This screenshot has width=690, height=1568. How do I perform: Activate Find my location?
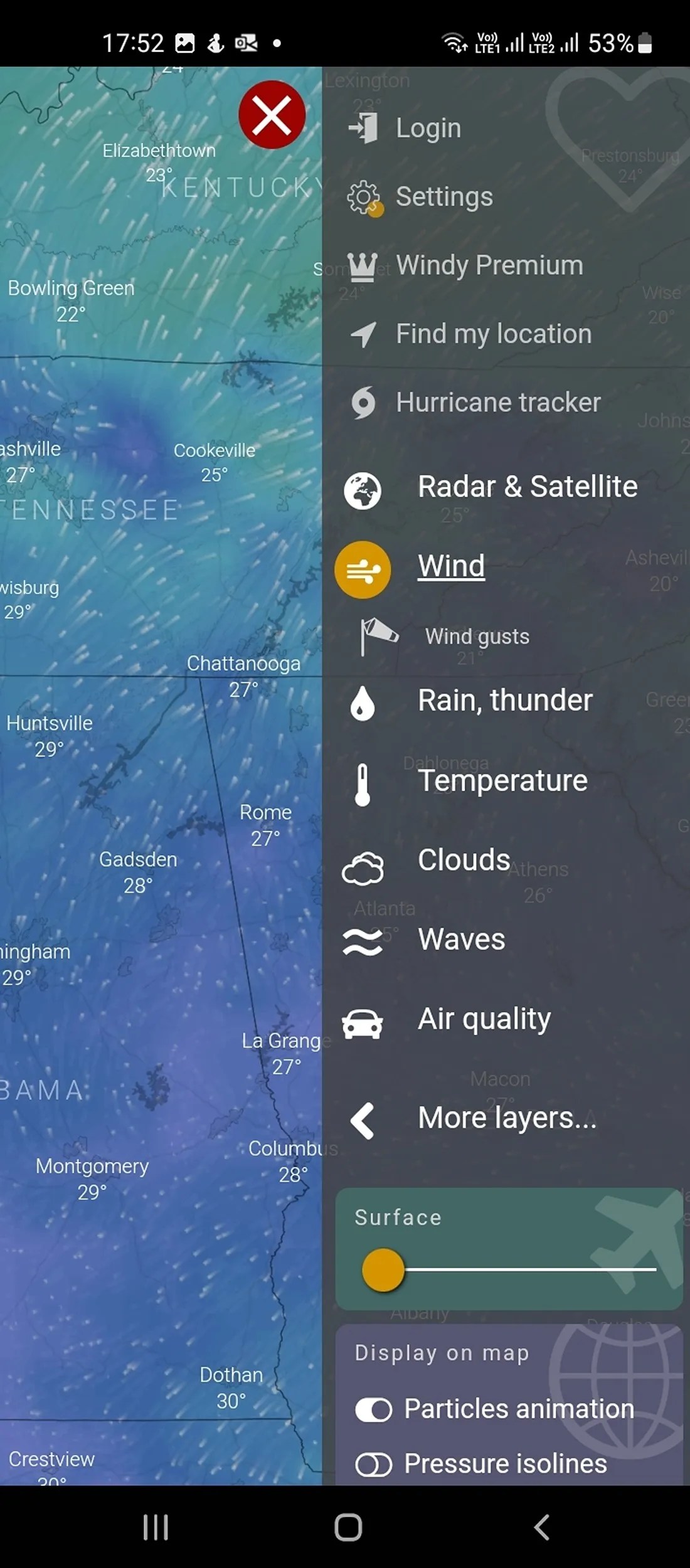point(493,334)
